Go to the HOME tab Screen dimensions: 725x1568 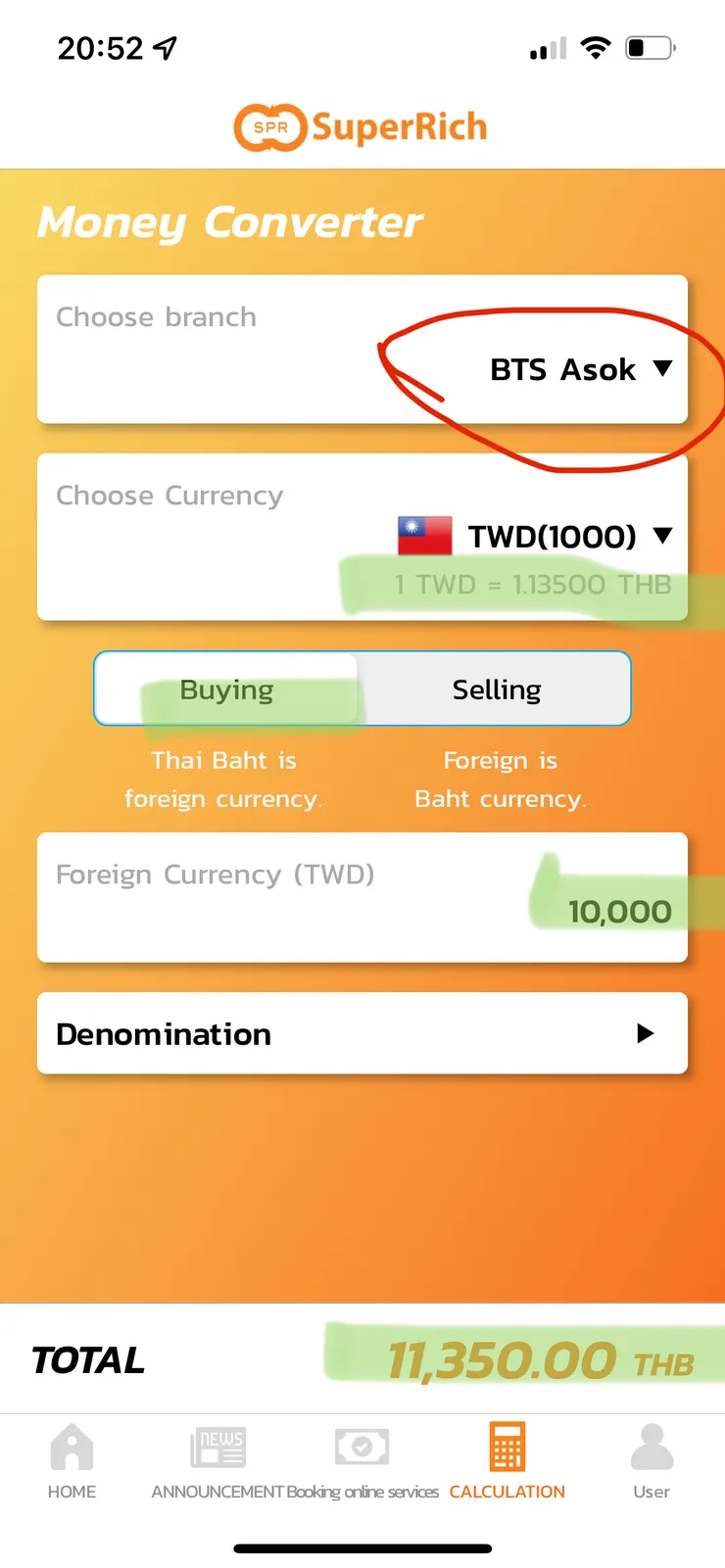point(72,1460)
